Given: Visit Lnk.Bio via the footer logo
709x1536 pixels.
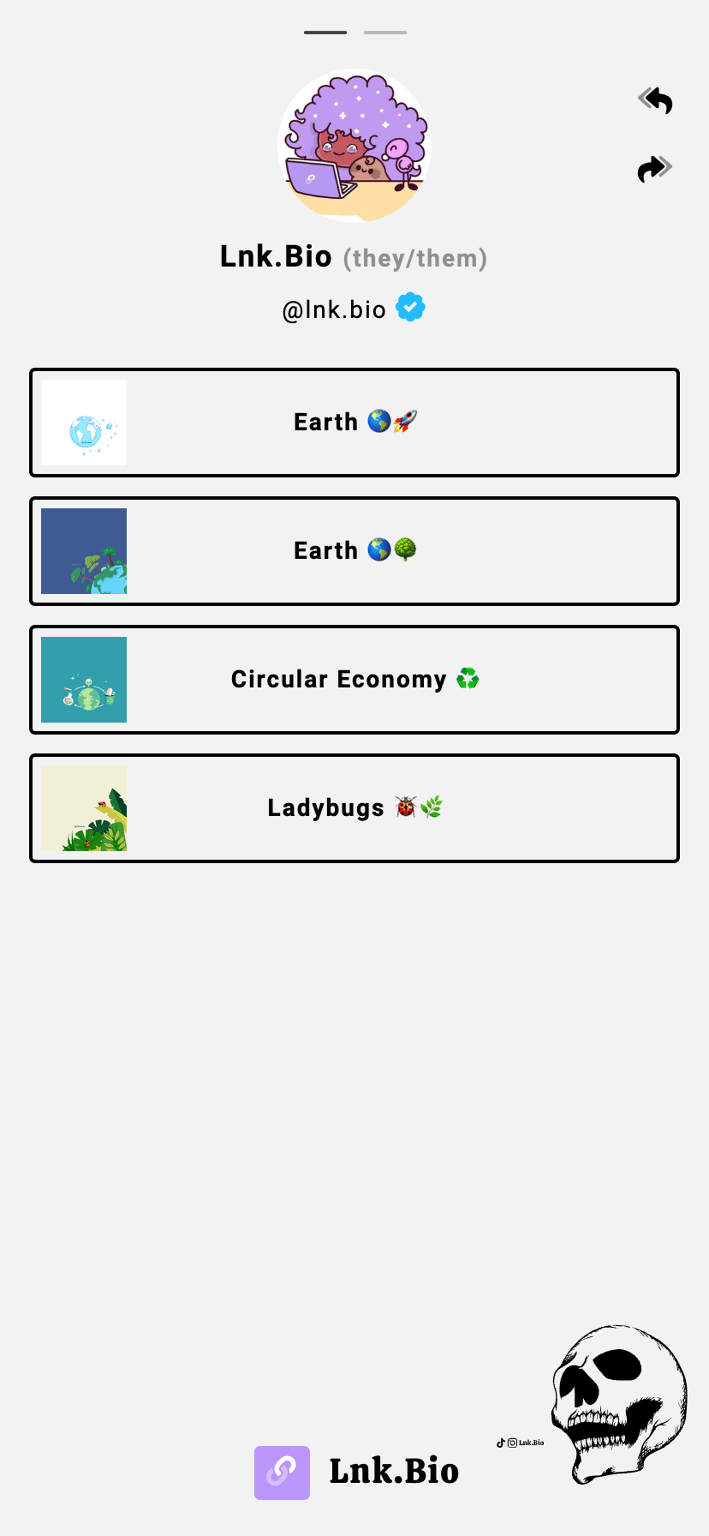Looking at the screenshot, I should click(x=357, y=1472).
